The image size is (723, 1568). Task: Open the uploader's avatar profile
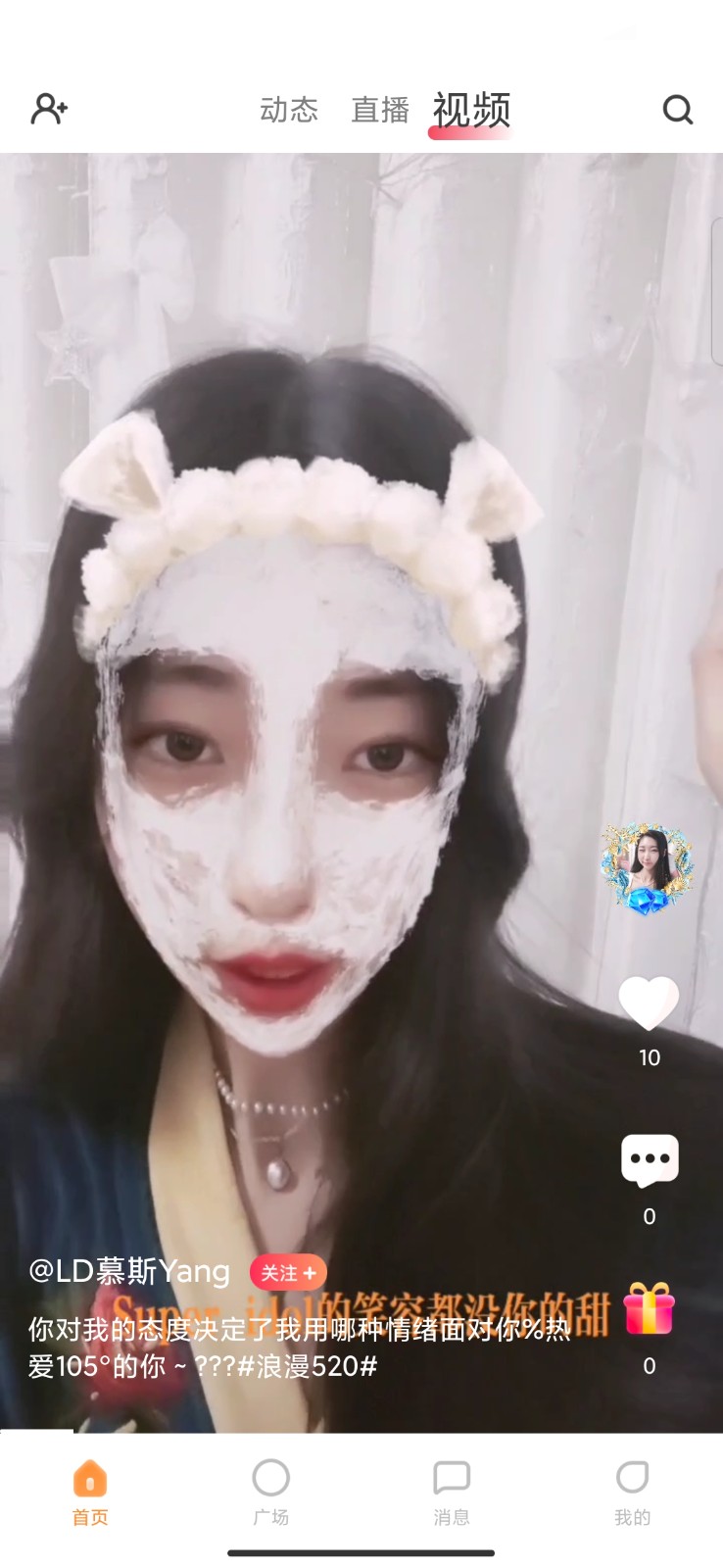(647, 868)
